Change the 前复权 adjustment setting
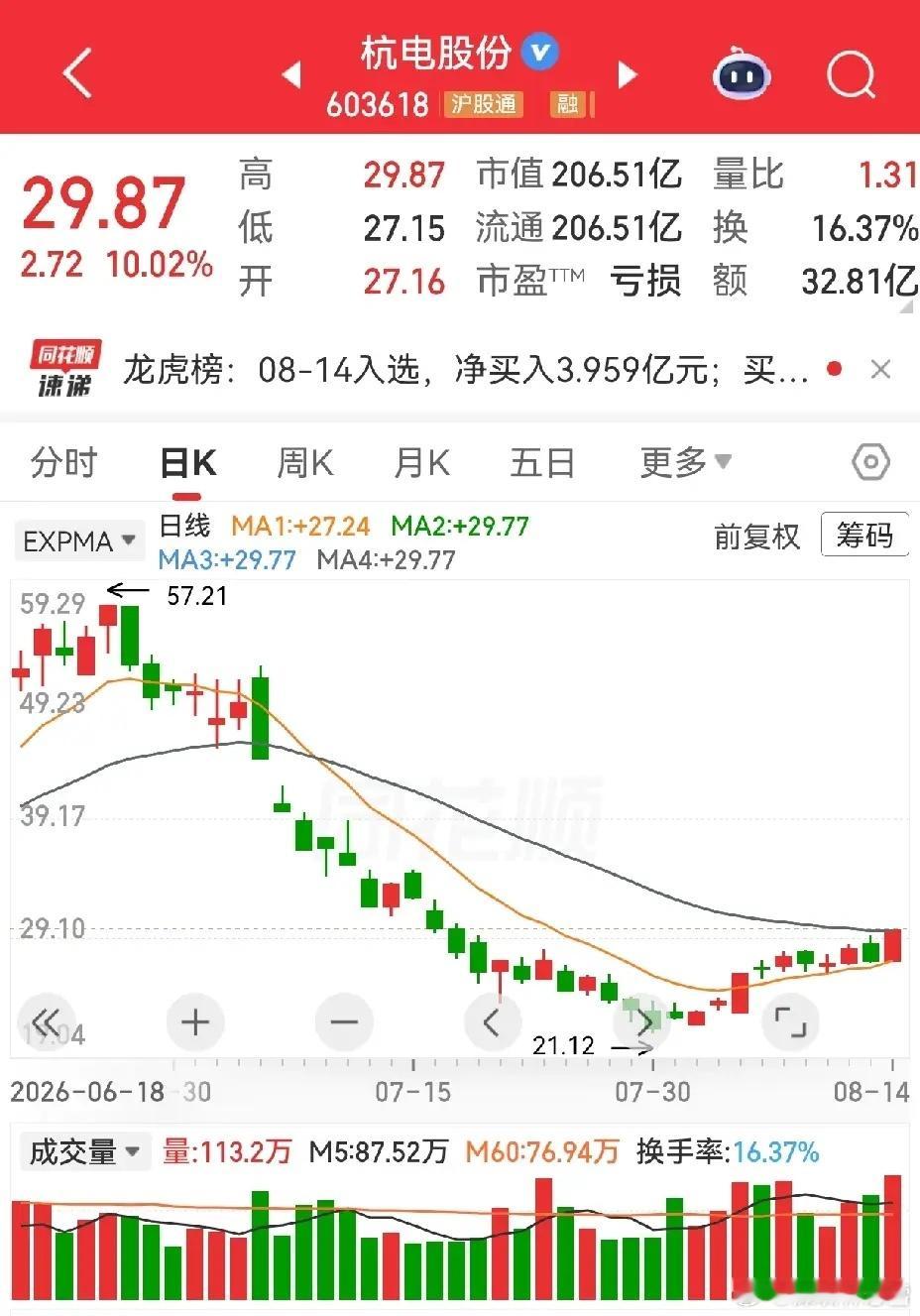920x1316 pixels. coord(757,537)
